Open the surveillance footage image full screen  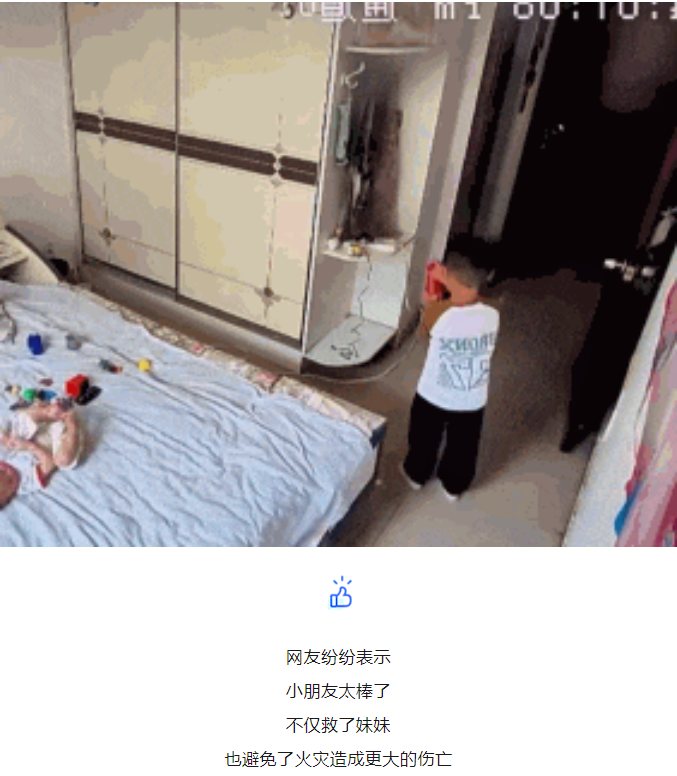(338, 273)
